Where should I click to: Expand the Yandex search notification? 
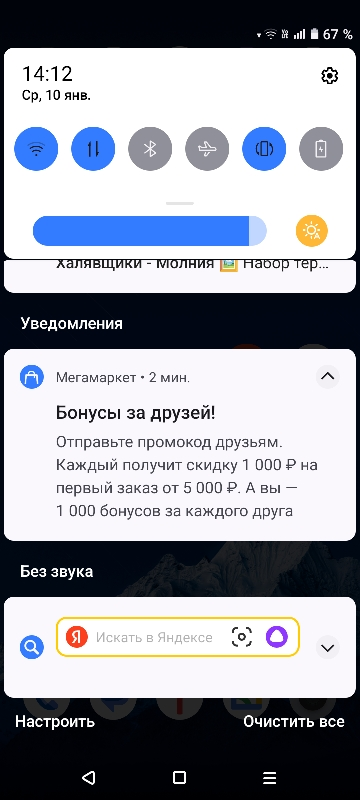point(327,648)
